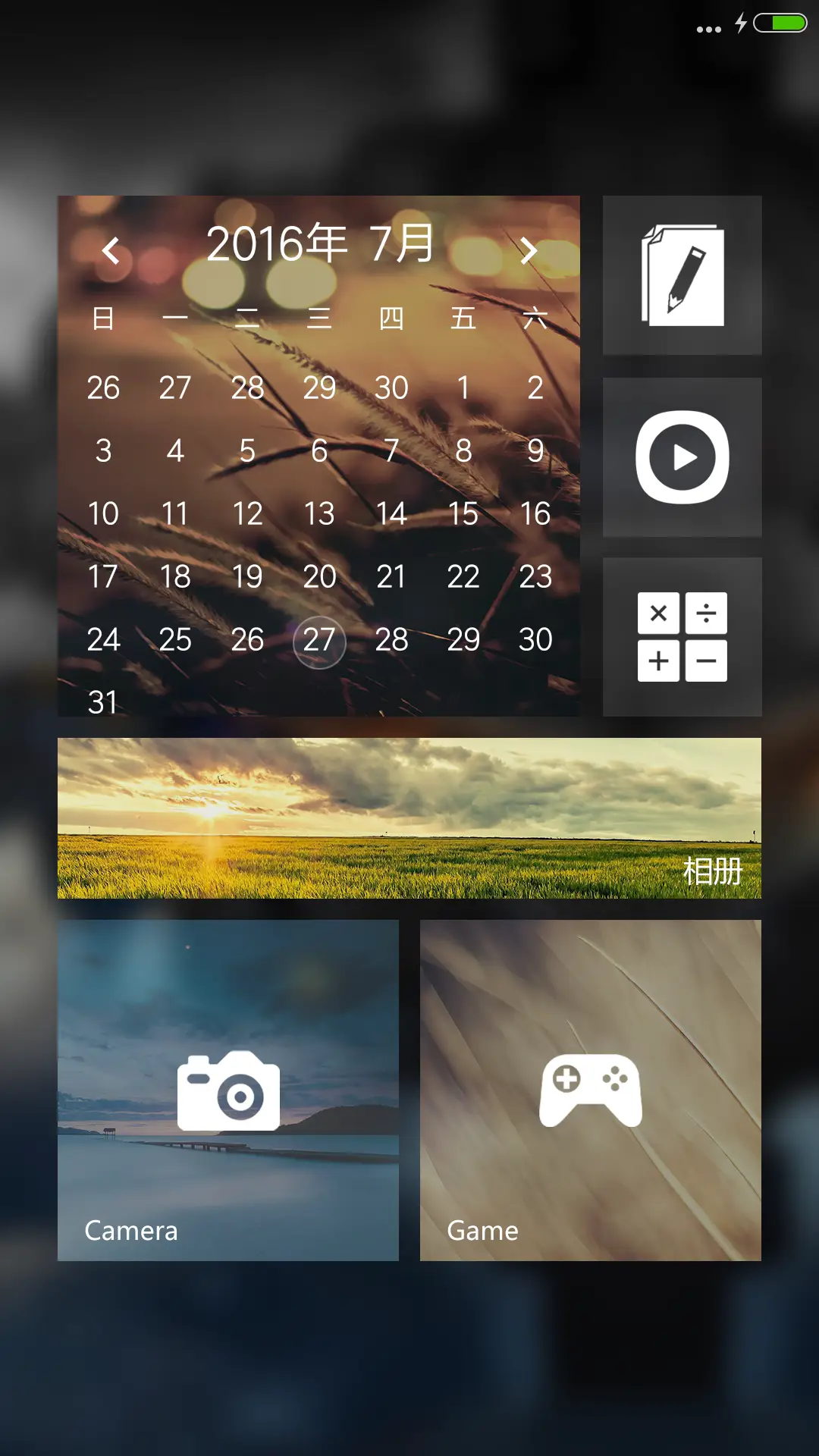Pick July 20 in the calendar
819x1456 pixels.
319,577
